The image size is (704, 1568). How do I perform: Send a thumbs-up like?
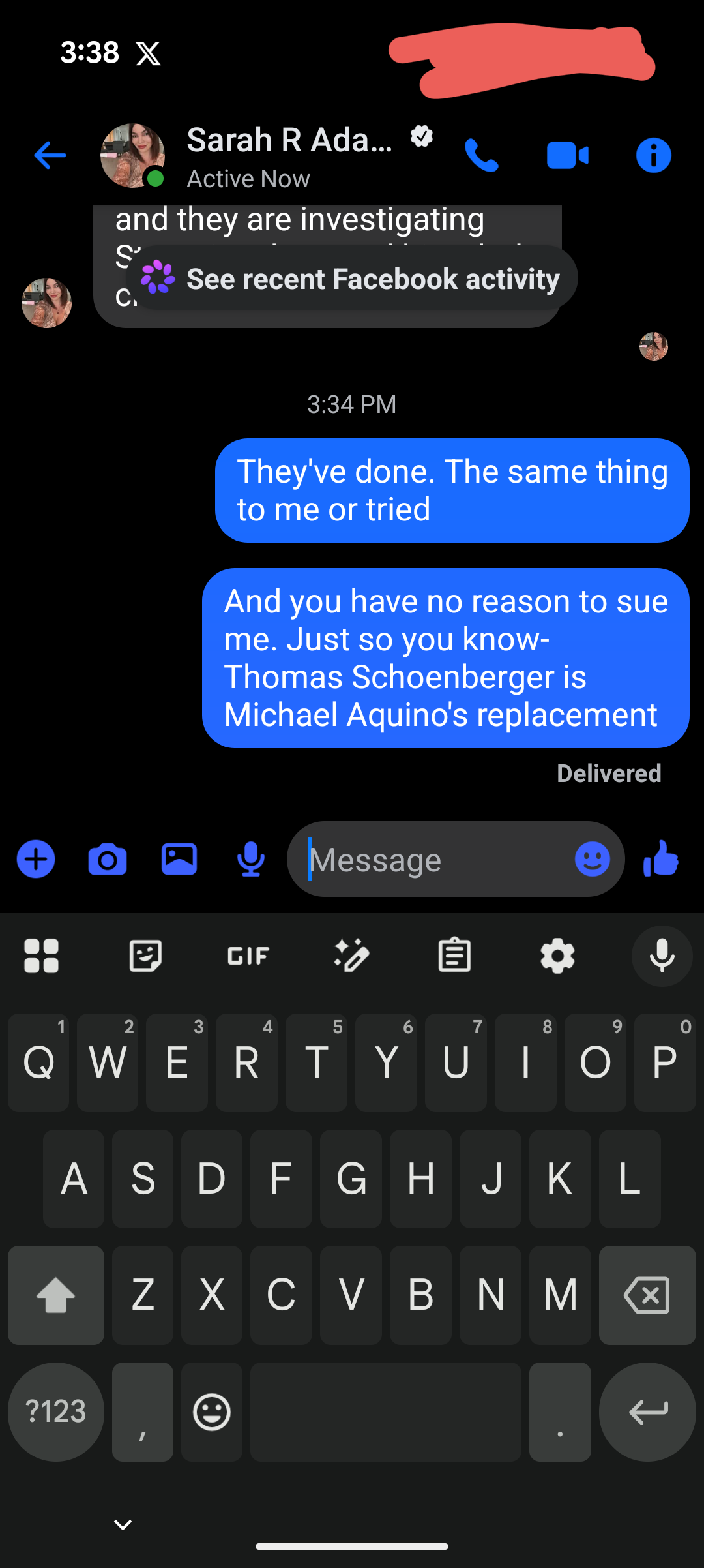[661, 858]
